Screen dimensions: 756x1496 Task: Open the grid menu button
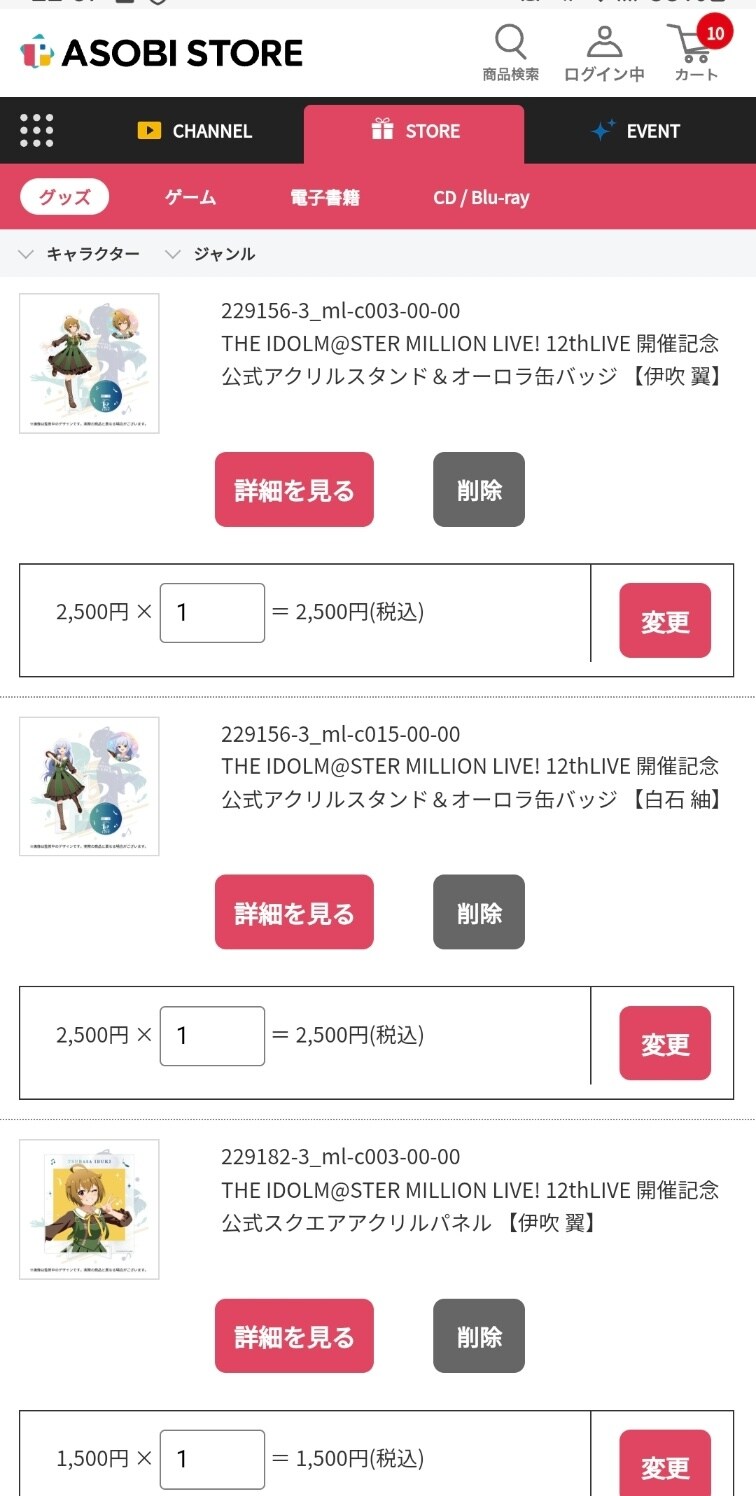coord(37,131)
